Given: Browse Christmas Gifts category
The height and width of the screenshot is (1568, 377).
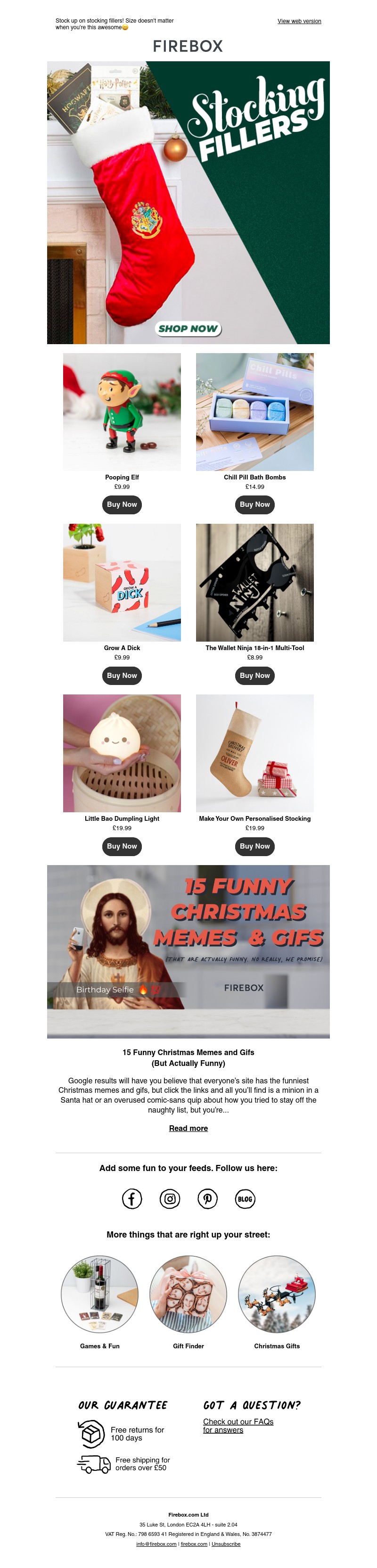Looking at the screenshot, I should point(277,1294).
